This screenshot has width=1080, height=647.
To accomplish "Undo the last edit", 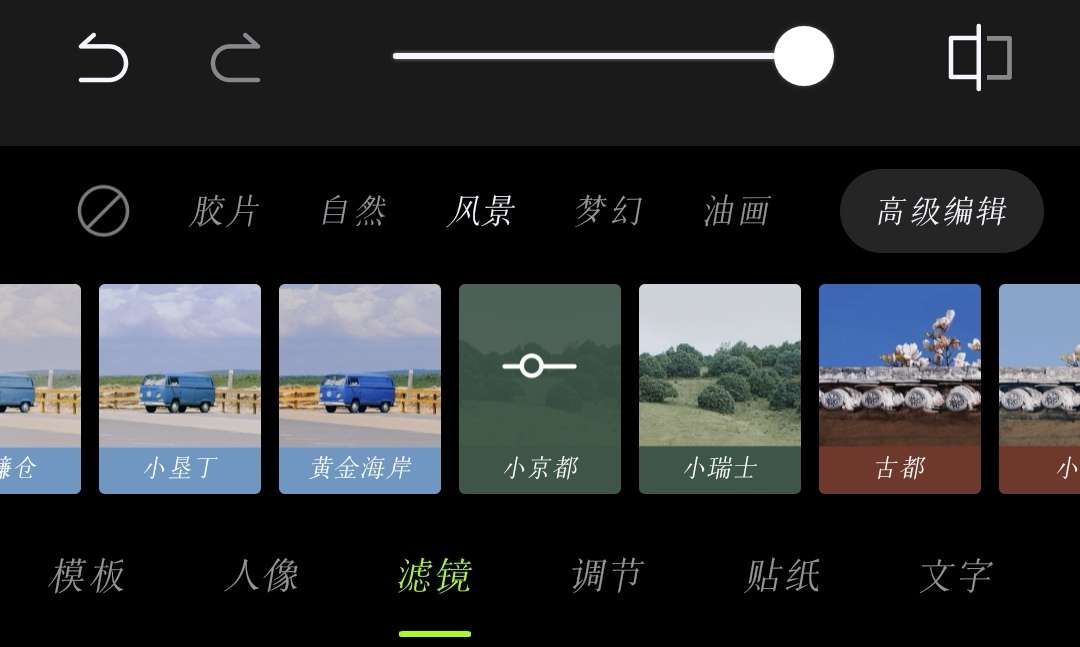I will pyautogui.click(x=103, y=58).
